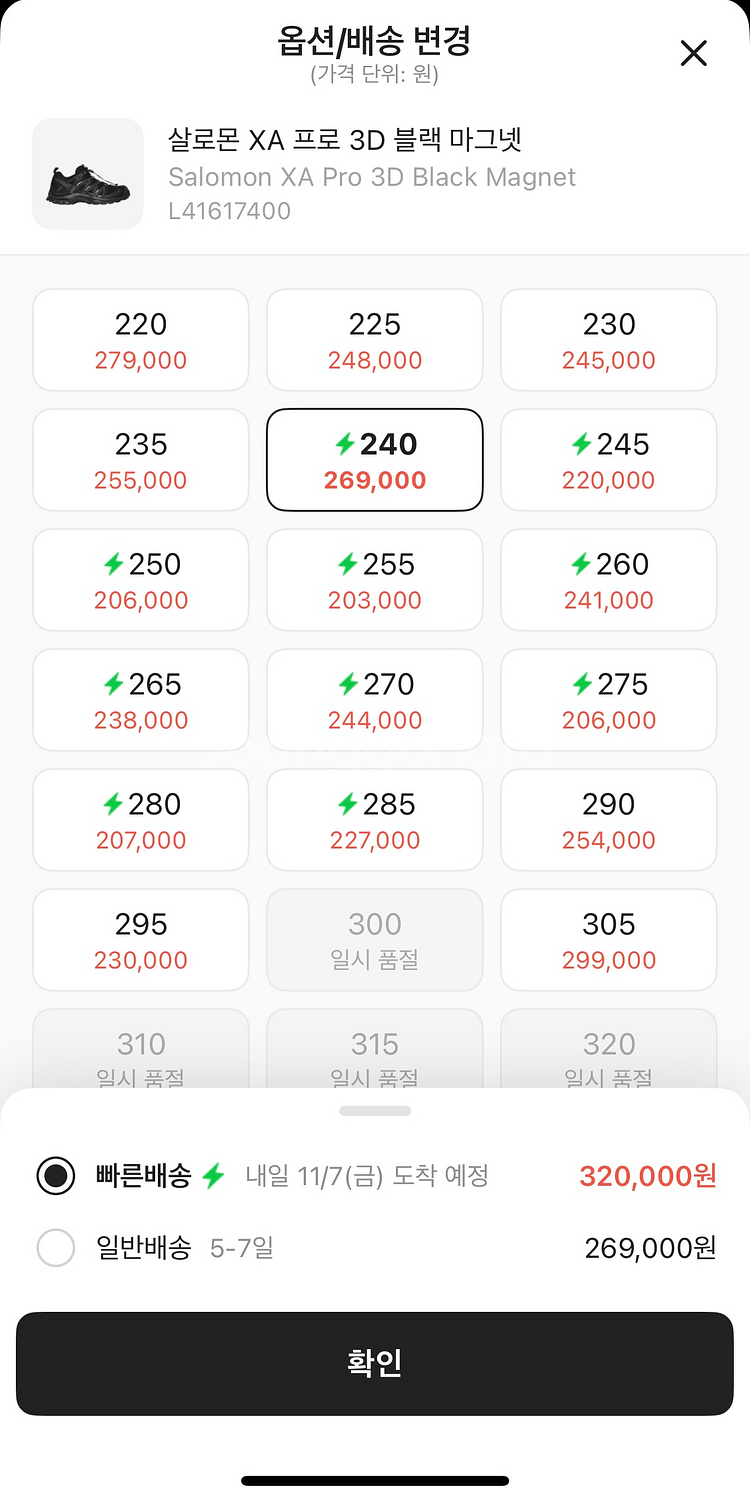Select size 265 priced 238,000

[141, 700]
